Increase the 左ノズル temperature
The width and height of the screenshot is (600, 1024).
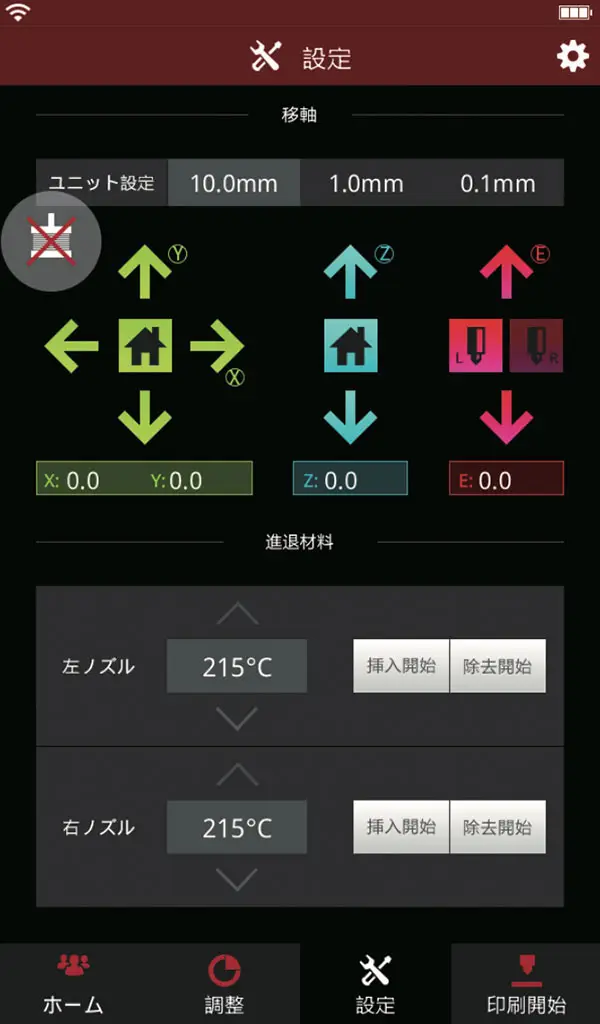point(237,614)
